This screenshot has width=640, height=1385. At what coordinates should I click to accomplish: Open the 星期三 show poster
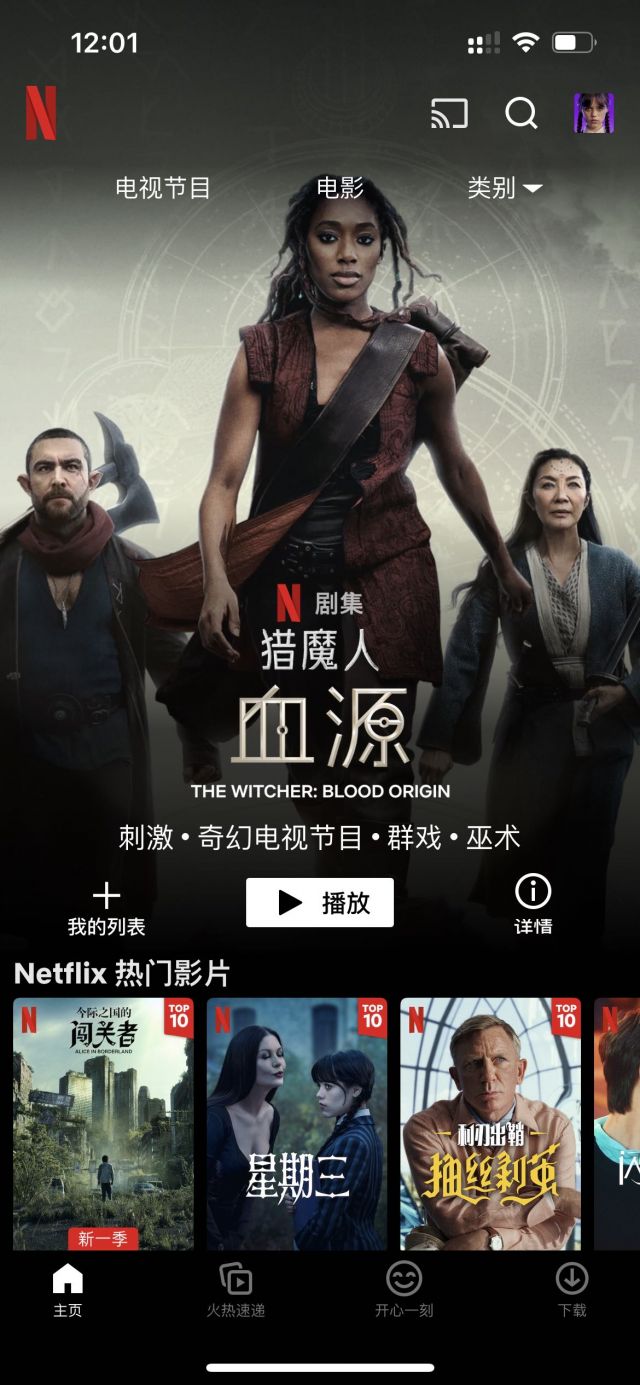pyautogui.click(x=297, y=1123)
